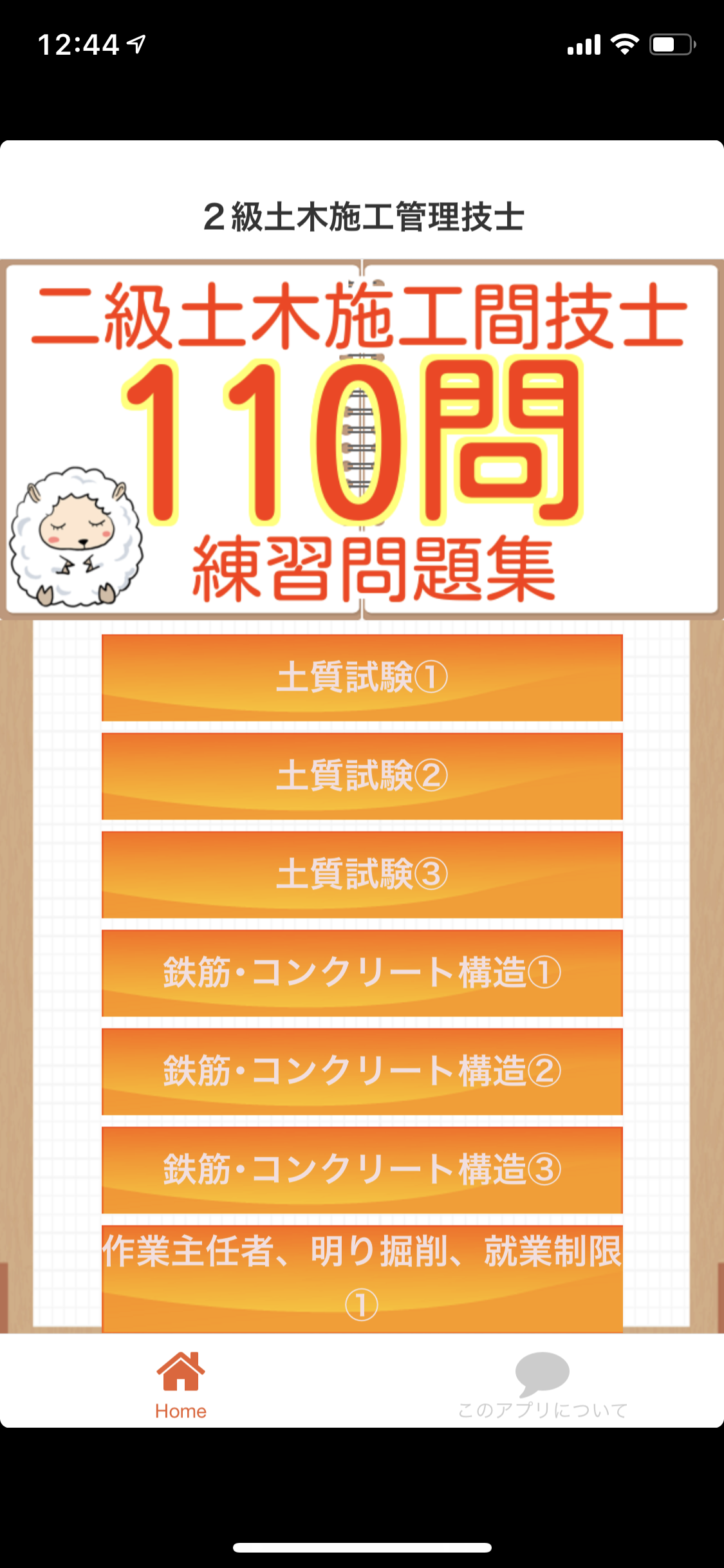Image resolution: width=724 pixels, height=1568 pixels.
Task: Start 鉄筋・コンクリート構造② quiz
Action: 362,1072
